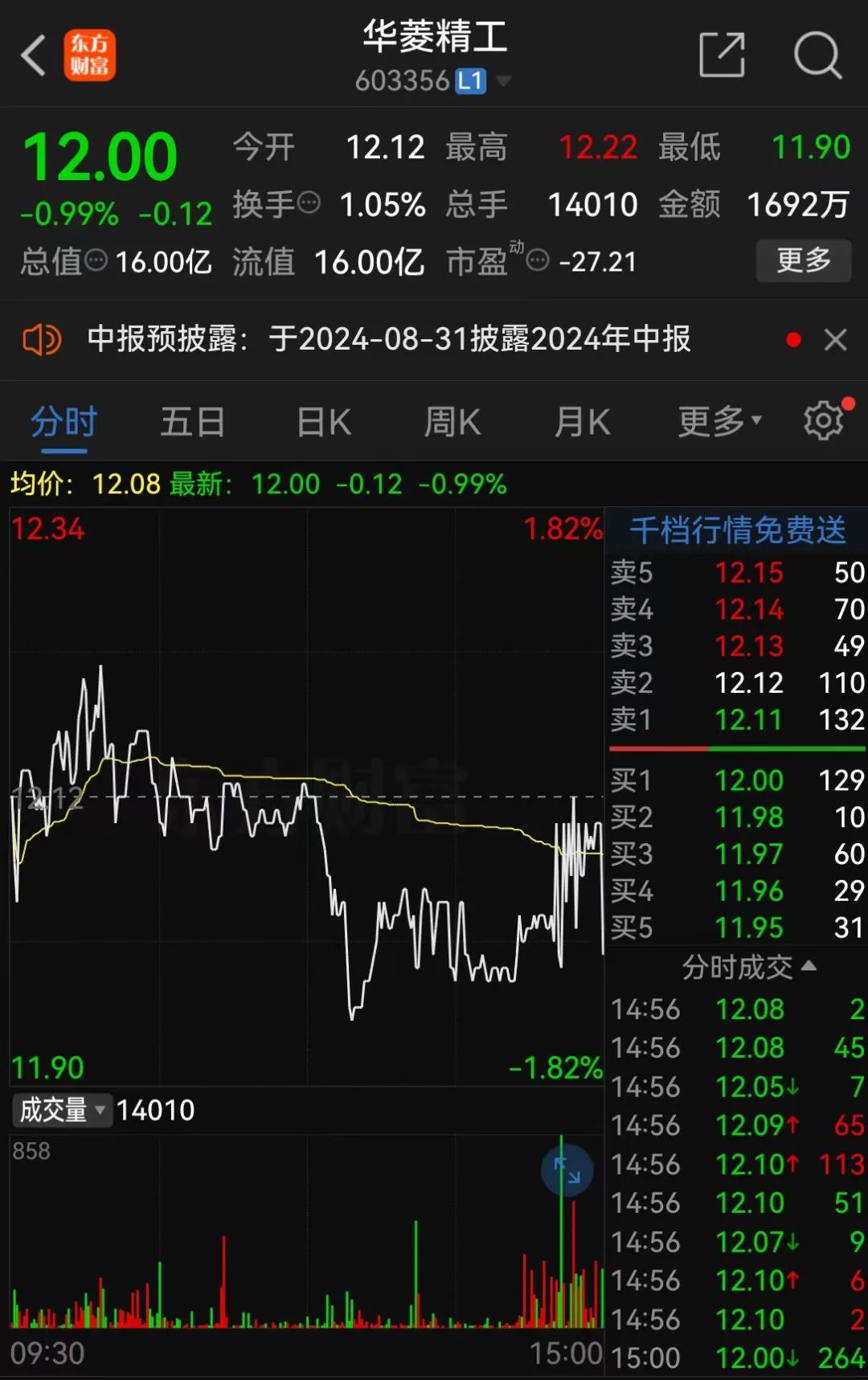Expand the stock code dropdown arrow
868x1380 pixels.
click(x=504, y=80)
